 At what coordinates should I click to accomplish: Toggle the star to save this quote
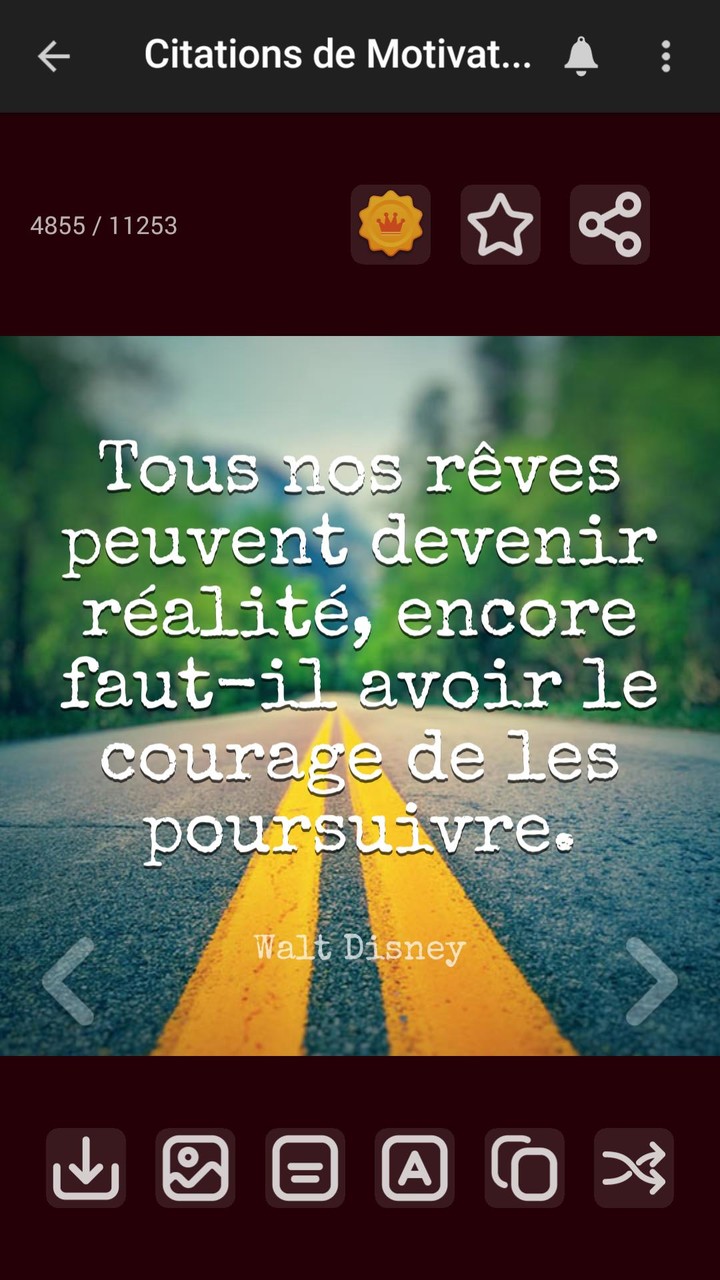pos(500,224)
